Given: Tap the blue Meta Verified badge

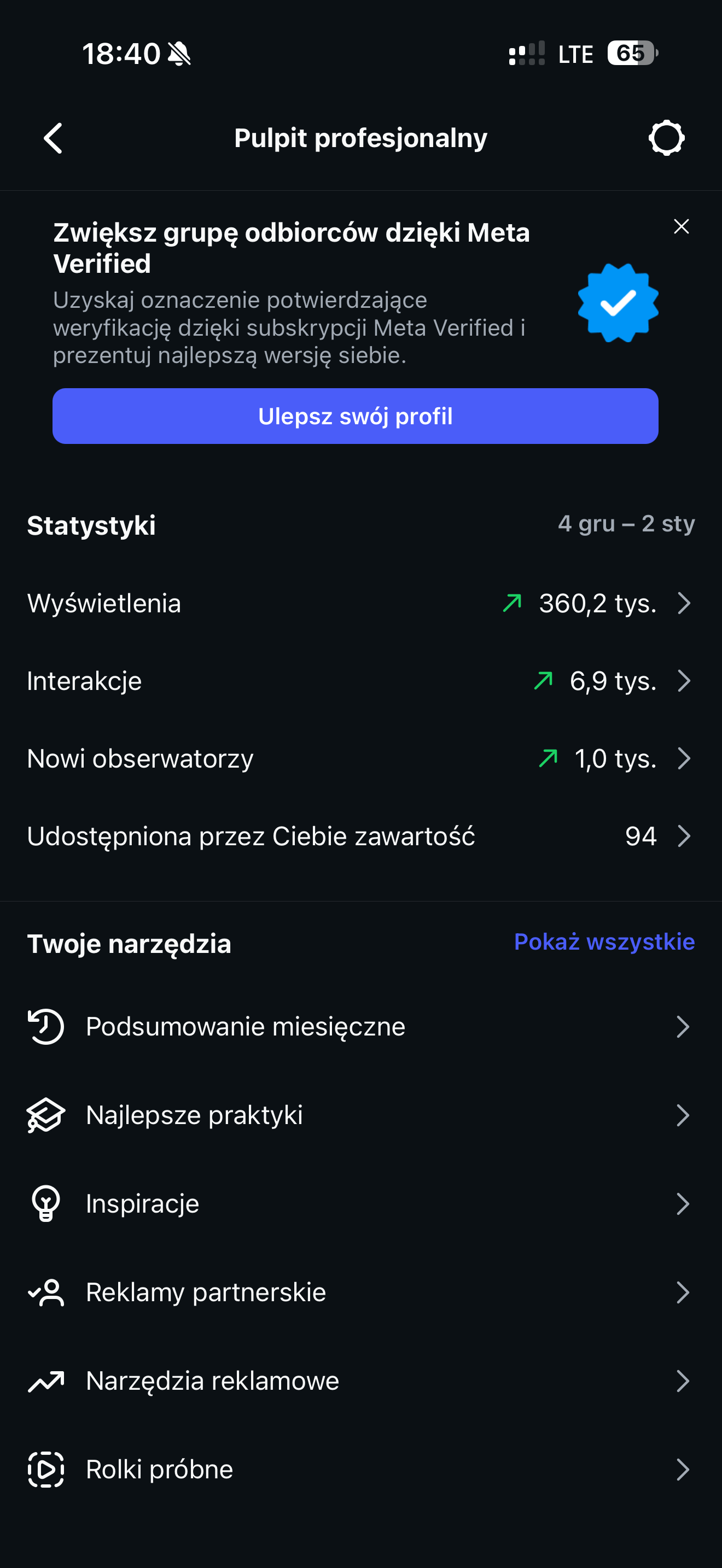Looking at the screenshot, I should [x=618, y=302].
